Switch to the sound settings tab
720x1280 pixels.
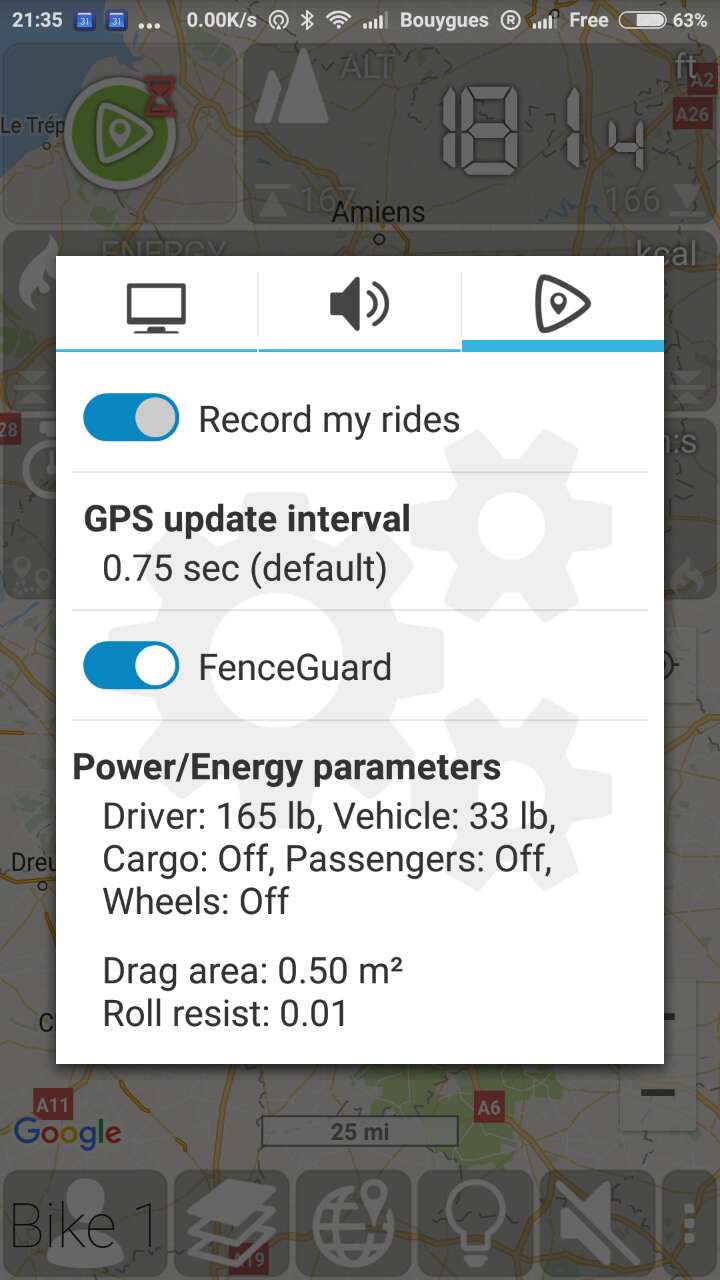tap(359, 306)
